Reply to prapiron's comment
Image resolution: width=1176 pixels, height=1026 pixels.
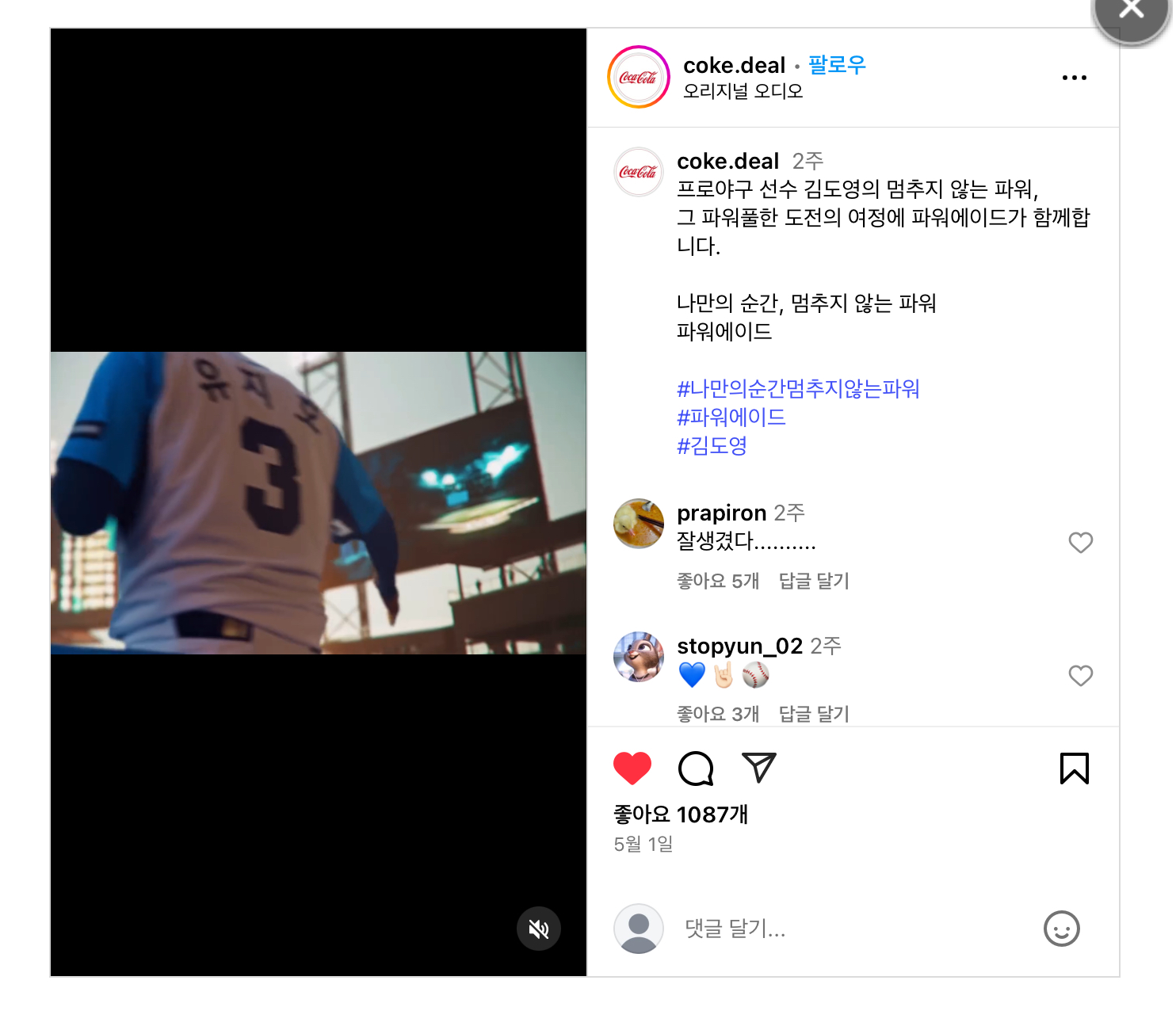[x=813, y=581]
